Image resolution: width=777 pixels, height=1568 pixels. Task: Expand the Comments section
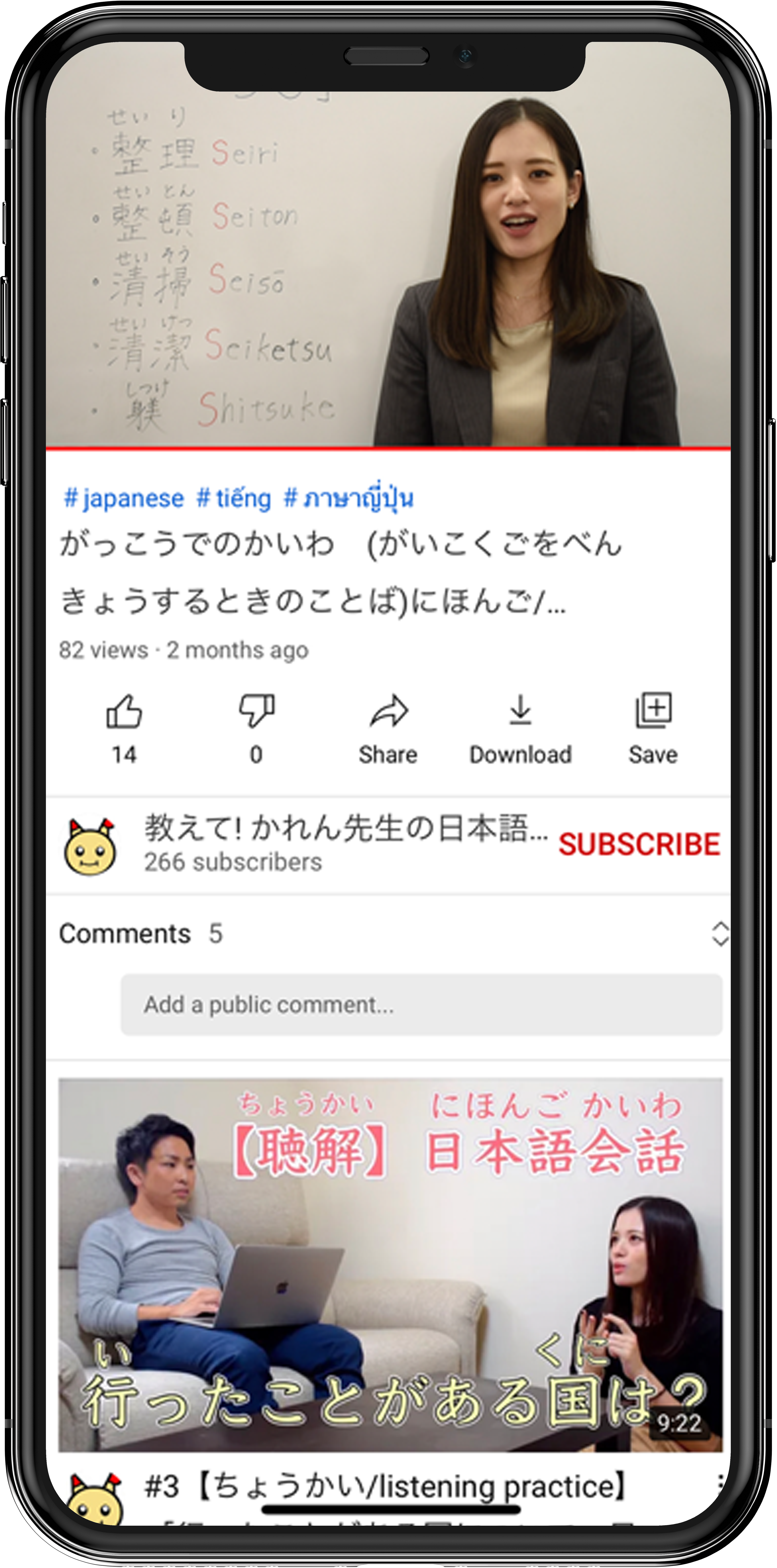(x=720, y=933)
